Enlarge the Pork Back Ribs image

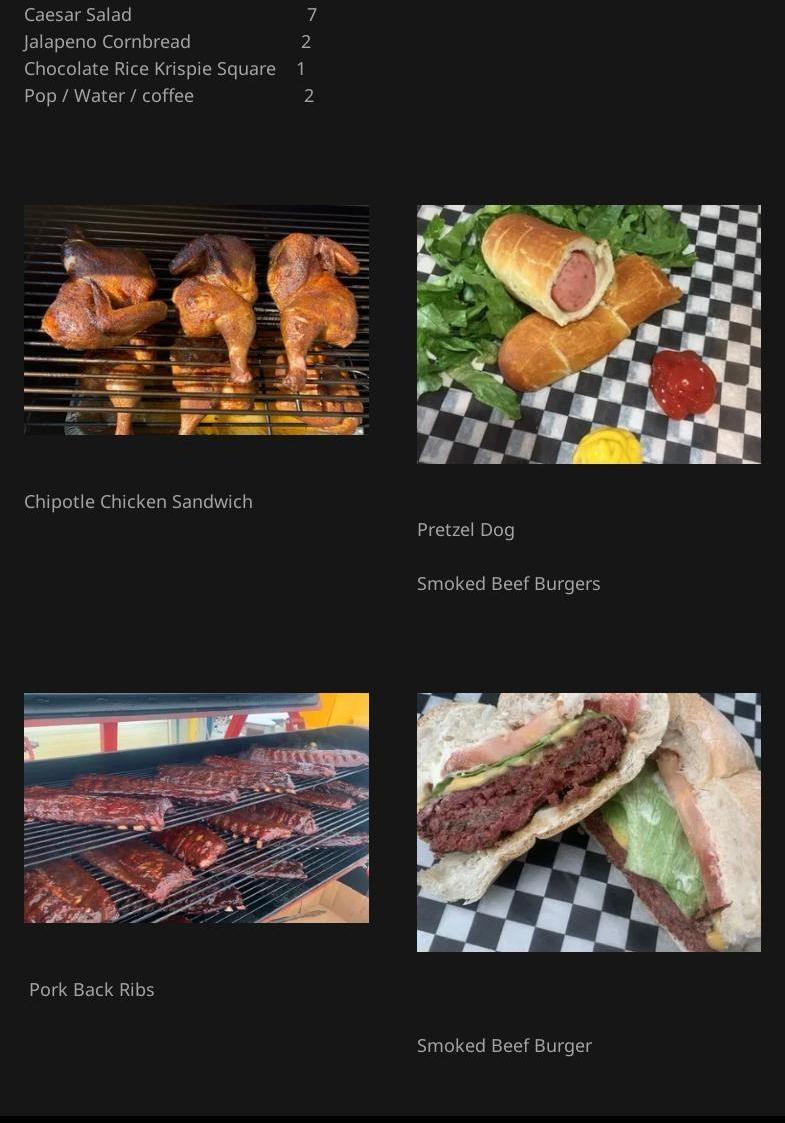[x=196, y=807]
